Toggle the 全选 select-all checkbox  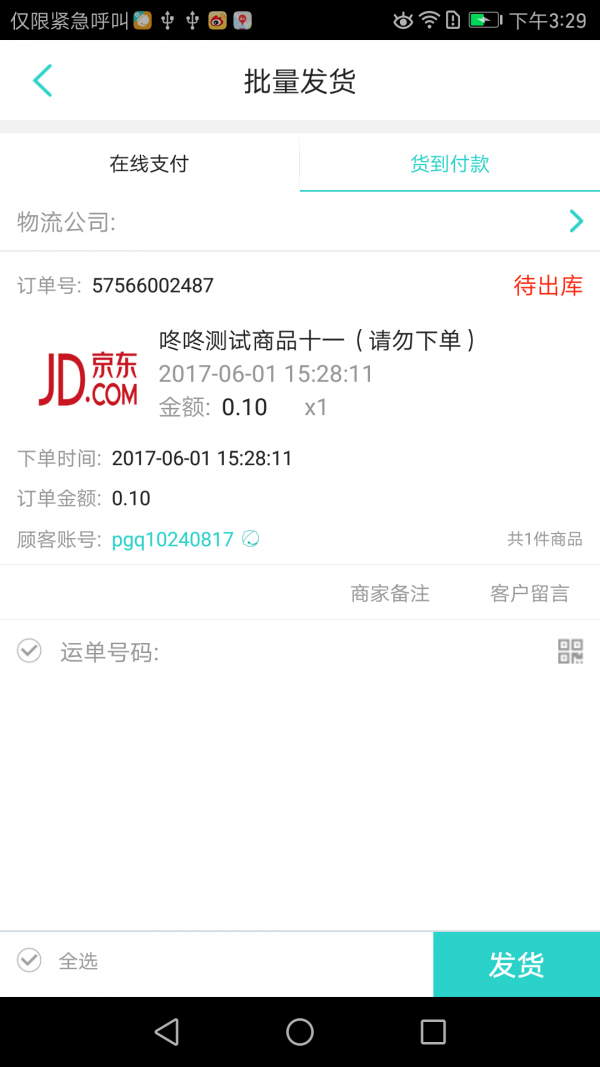point(29,961)
